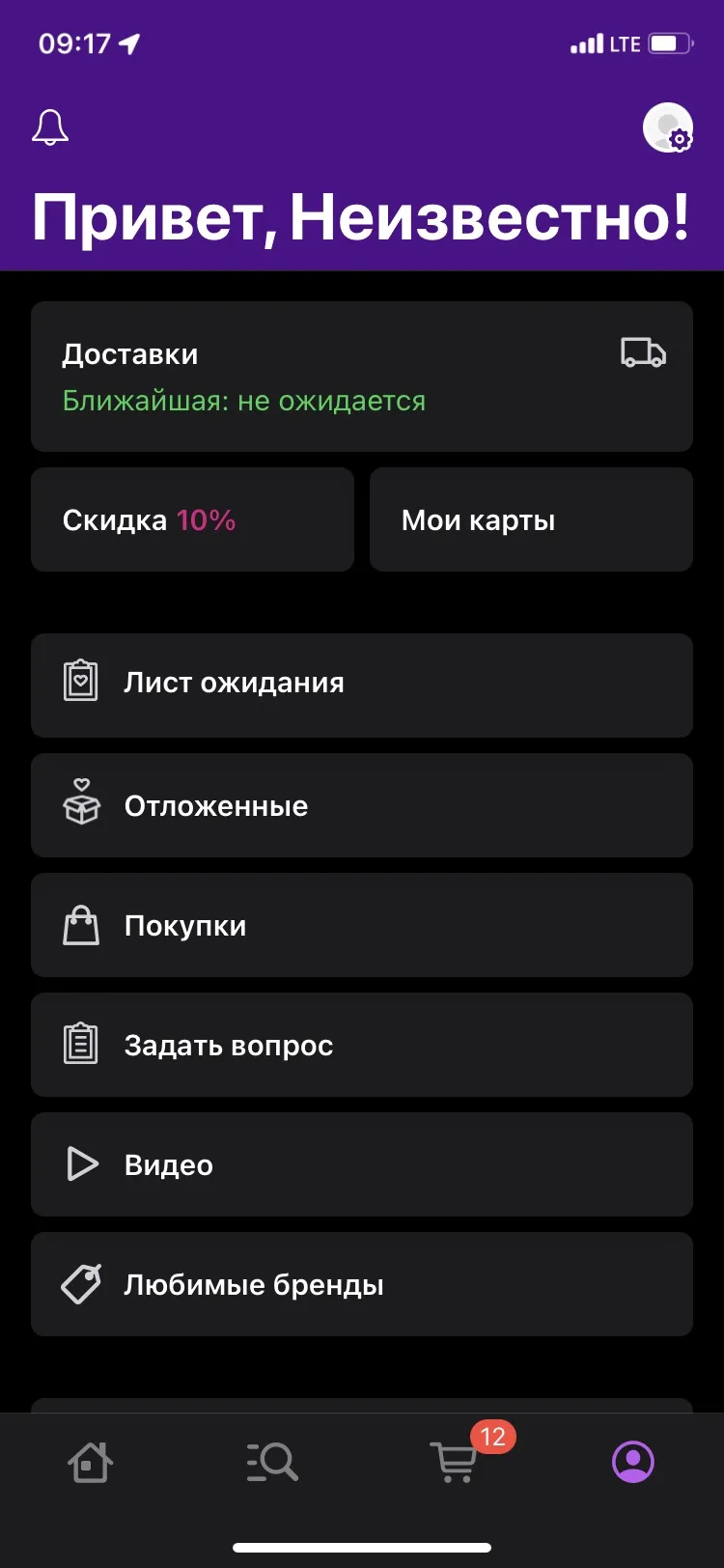Tap the profile tab icon
Viewport: 724px width, 1568px height.
pyautogui.click(x=633, y=1462)
